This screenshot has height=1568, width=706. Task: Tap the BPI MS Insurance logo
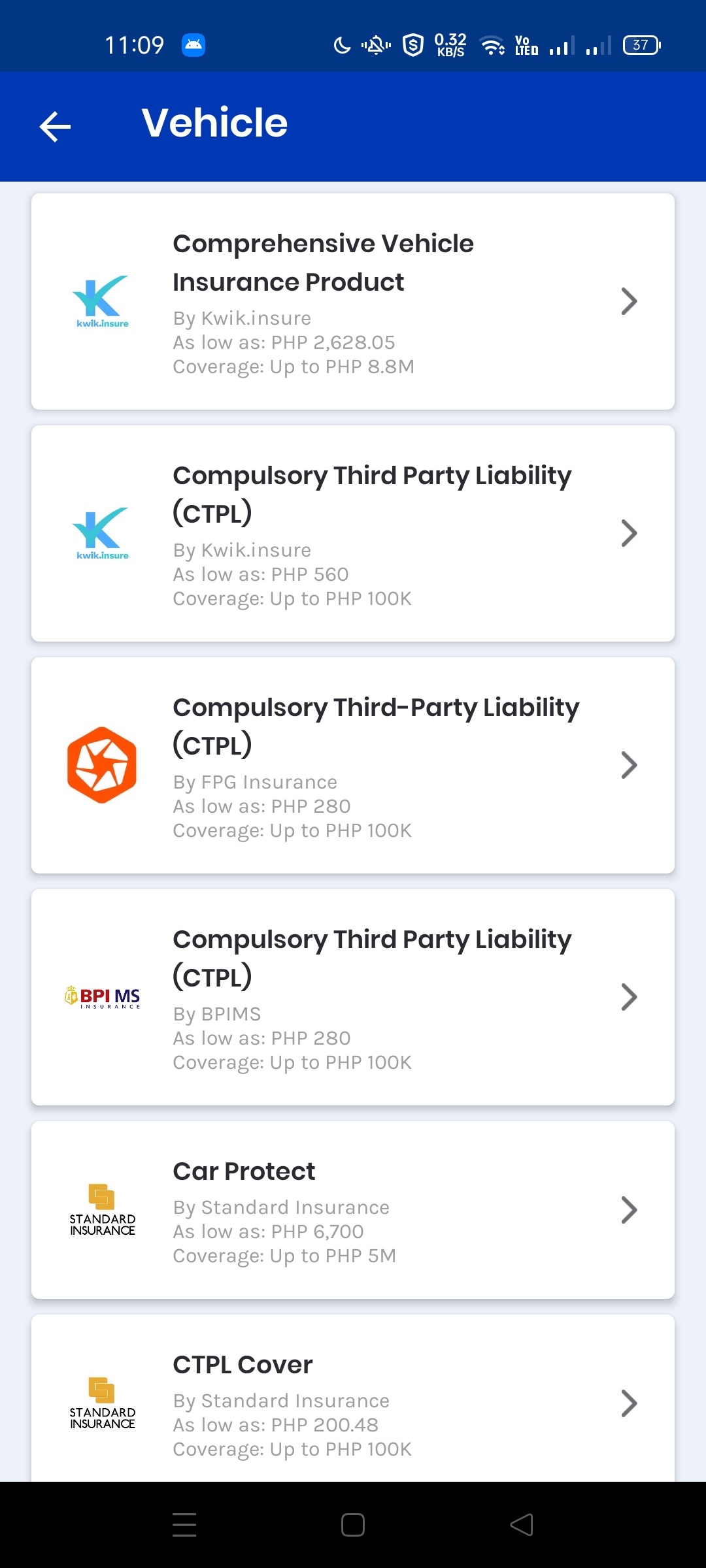pos(102,995)
